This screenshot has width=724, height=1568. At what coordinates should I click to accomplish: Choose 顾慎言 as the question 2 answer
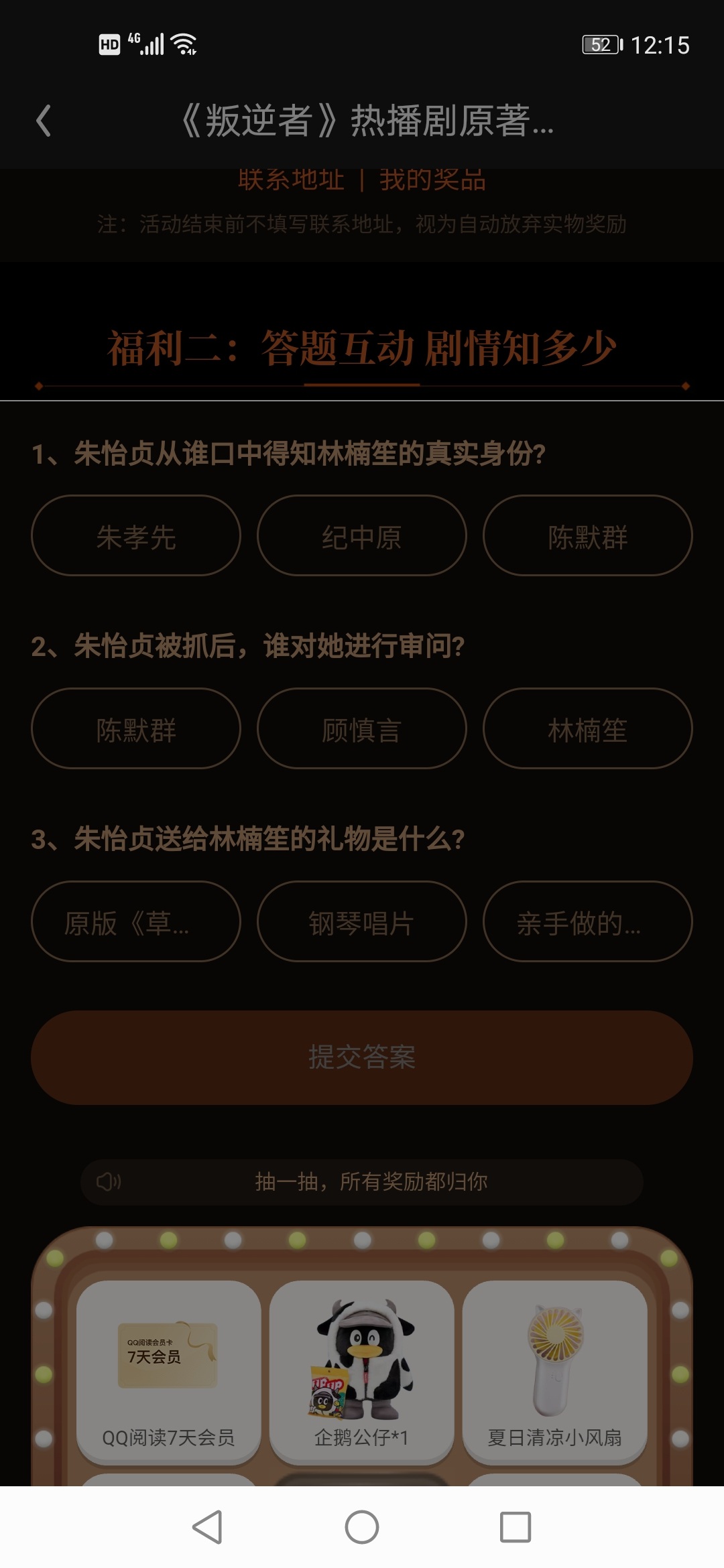362,729
